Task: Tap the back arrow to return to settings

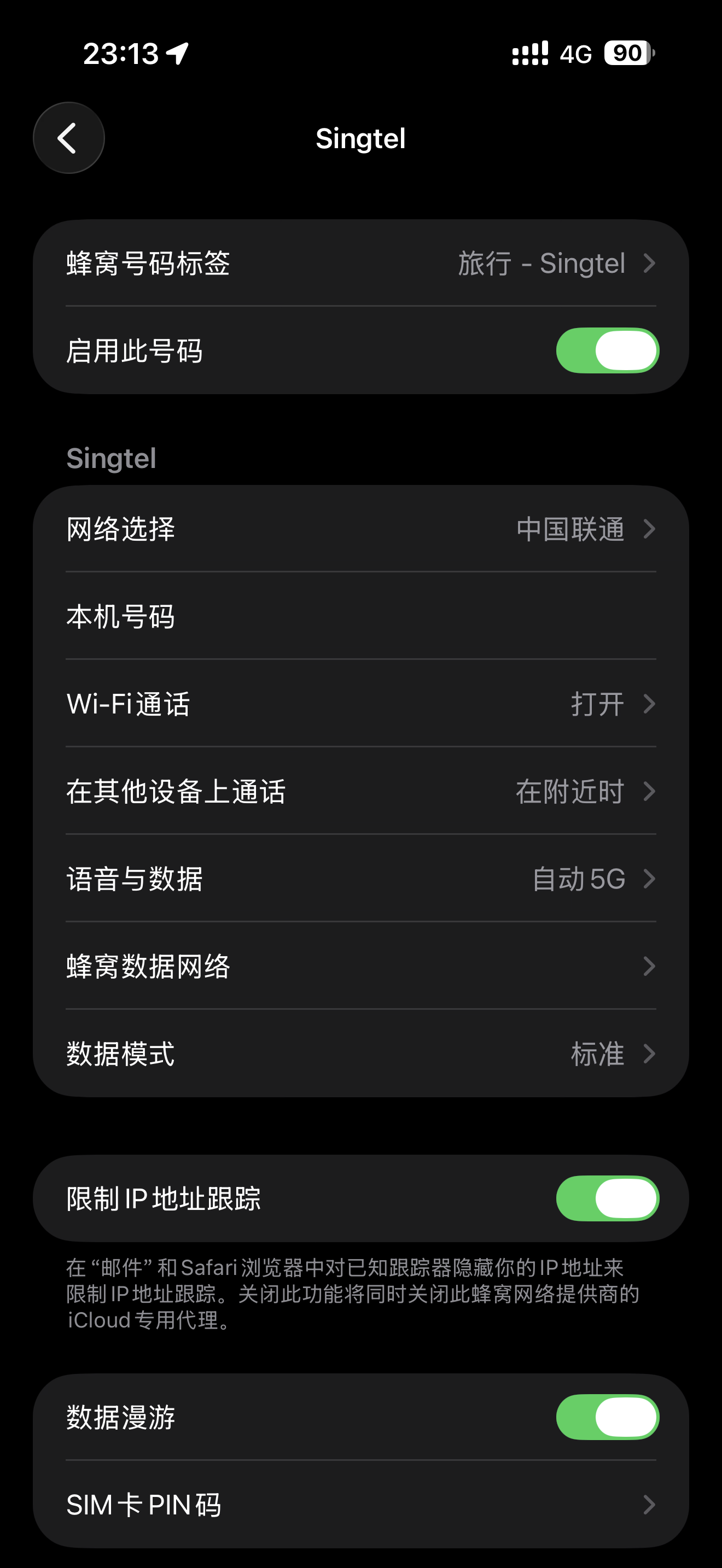Action: pyautogui.click(x=68, y=138)
